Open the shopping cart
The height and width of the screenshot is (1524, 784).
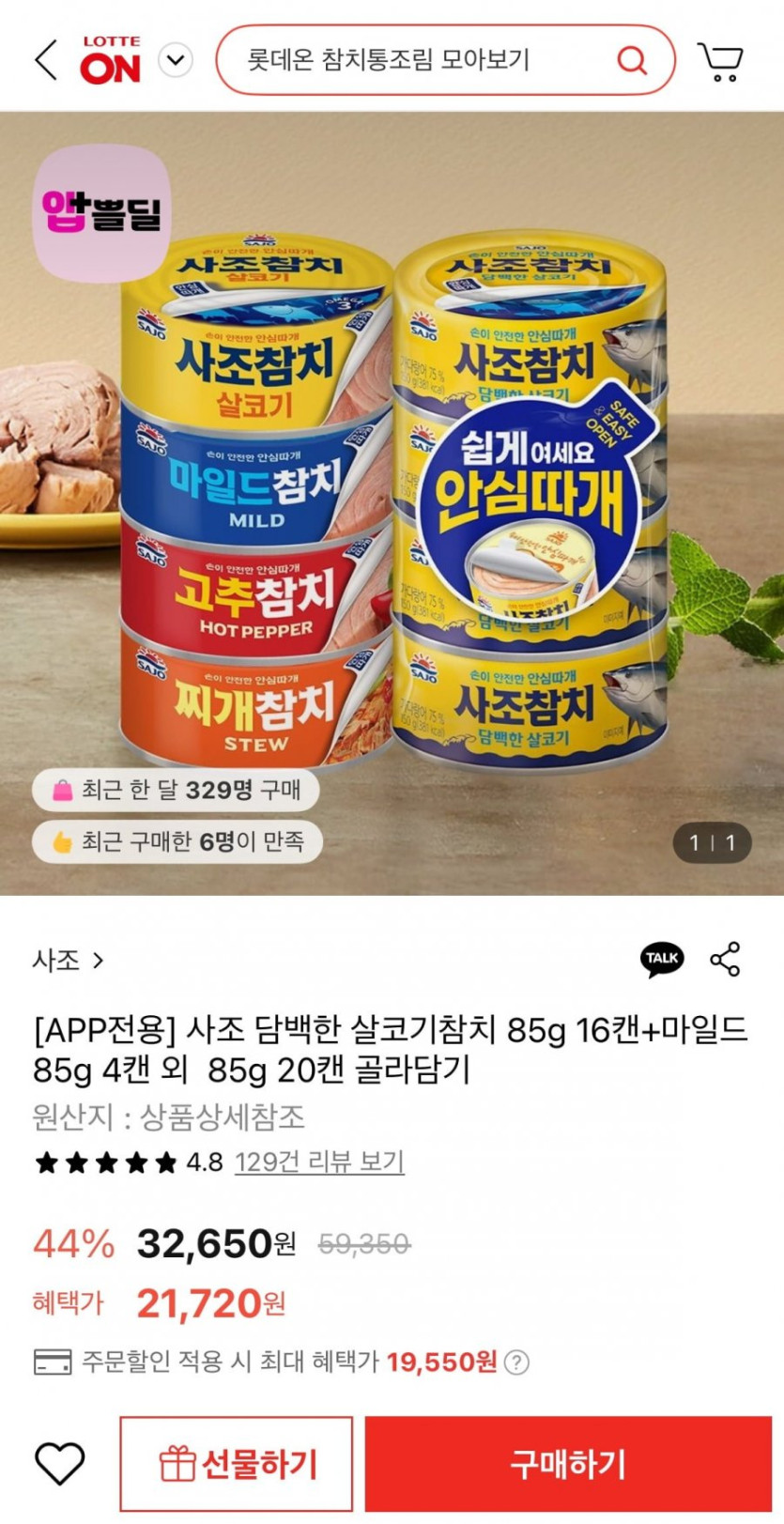tap(720, 61)
